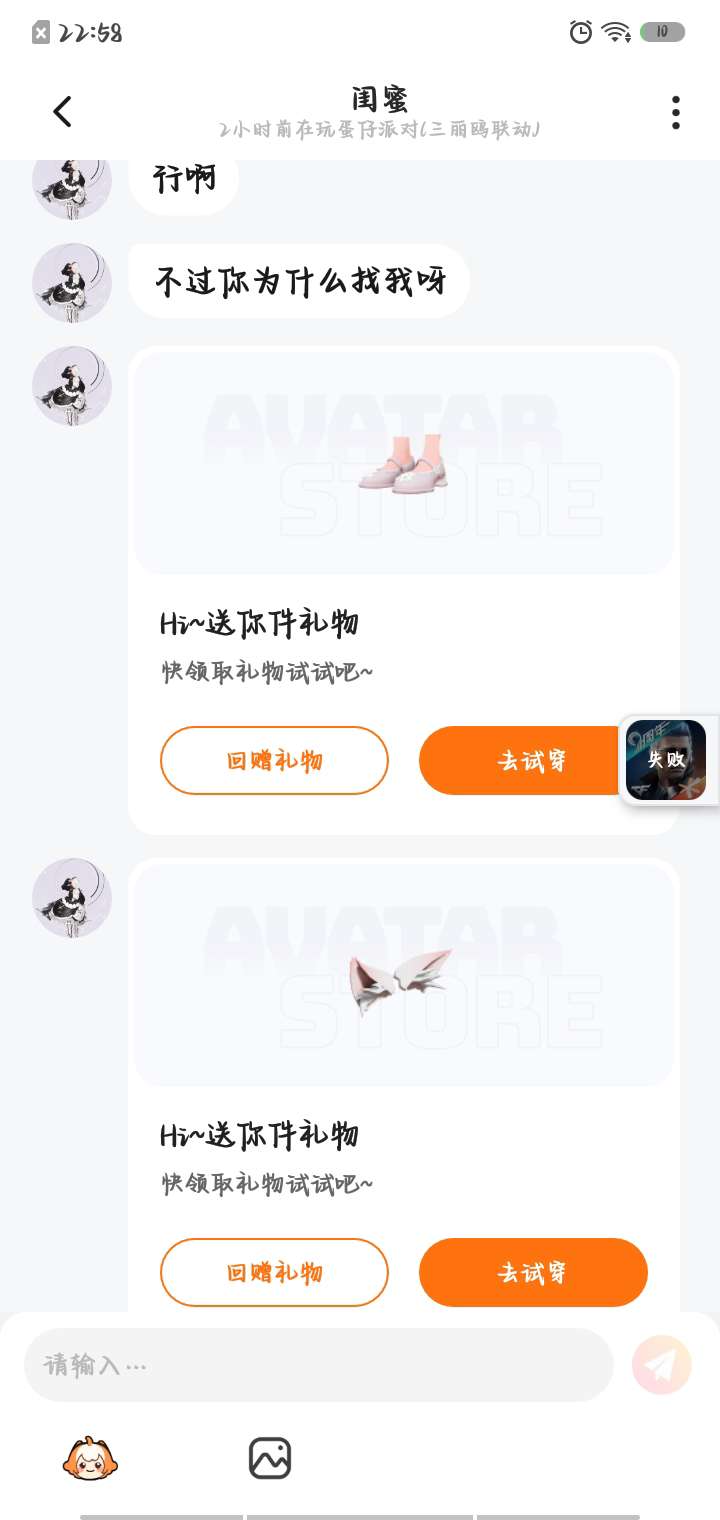Tap 回赠礼物 on the shoes gift card
This screenshot has height=1520, width=720.
(x=274, y=761)
